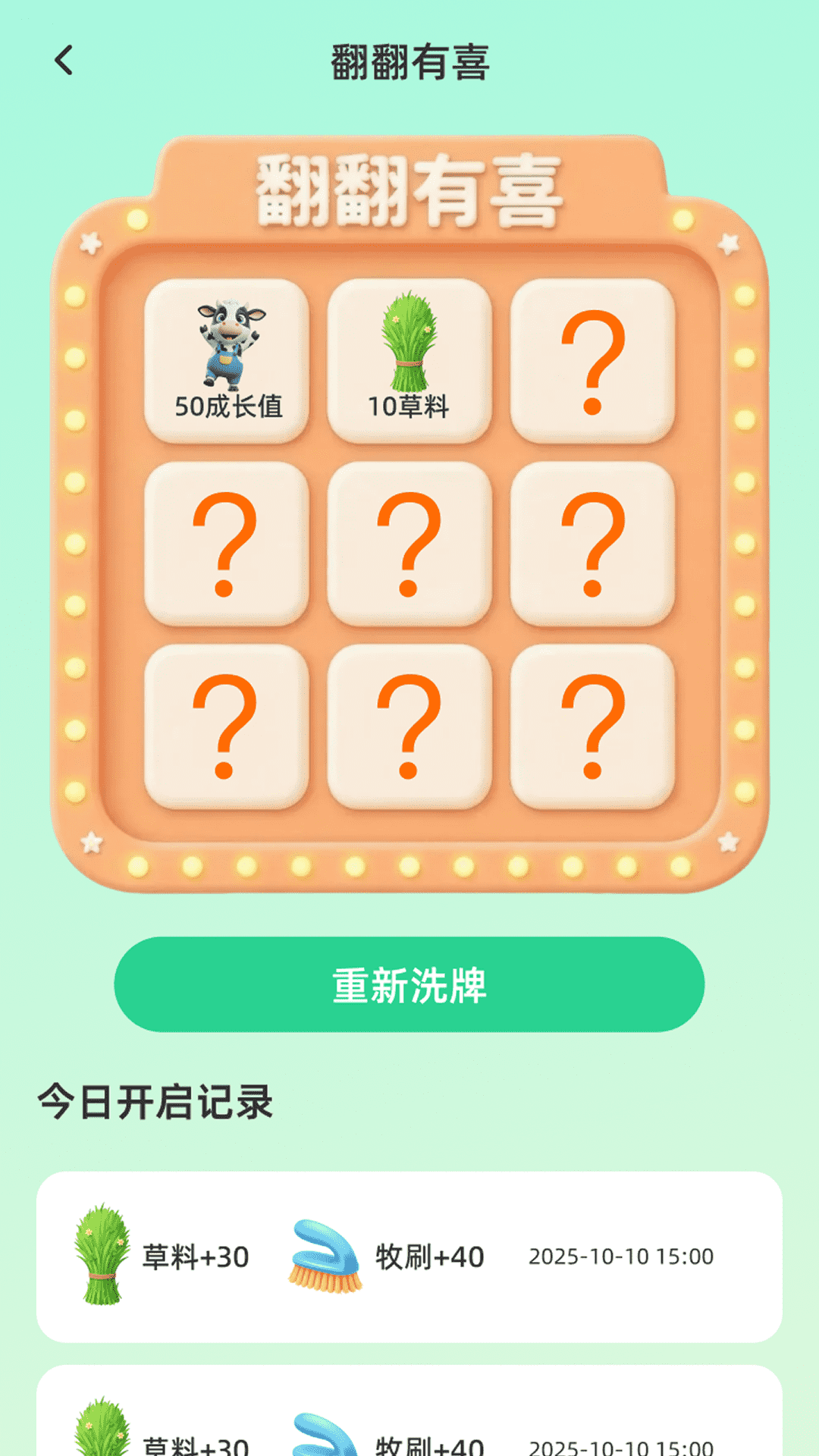Screen dimensions: 819x1456
Task: Flip the top-right question mark card
Action: point(595,360)
